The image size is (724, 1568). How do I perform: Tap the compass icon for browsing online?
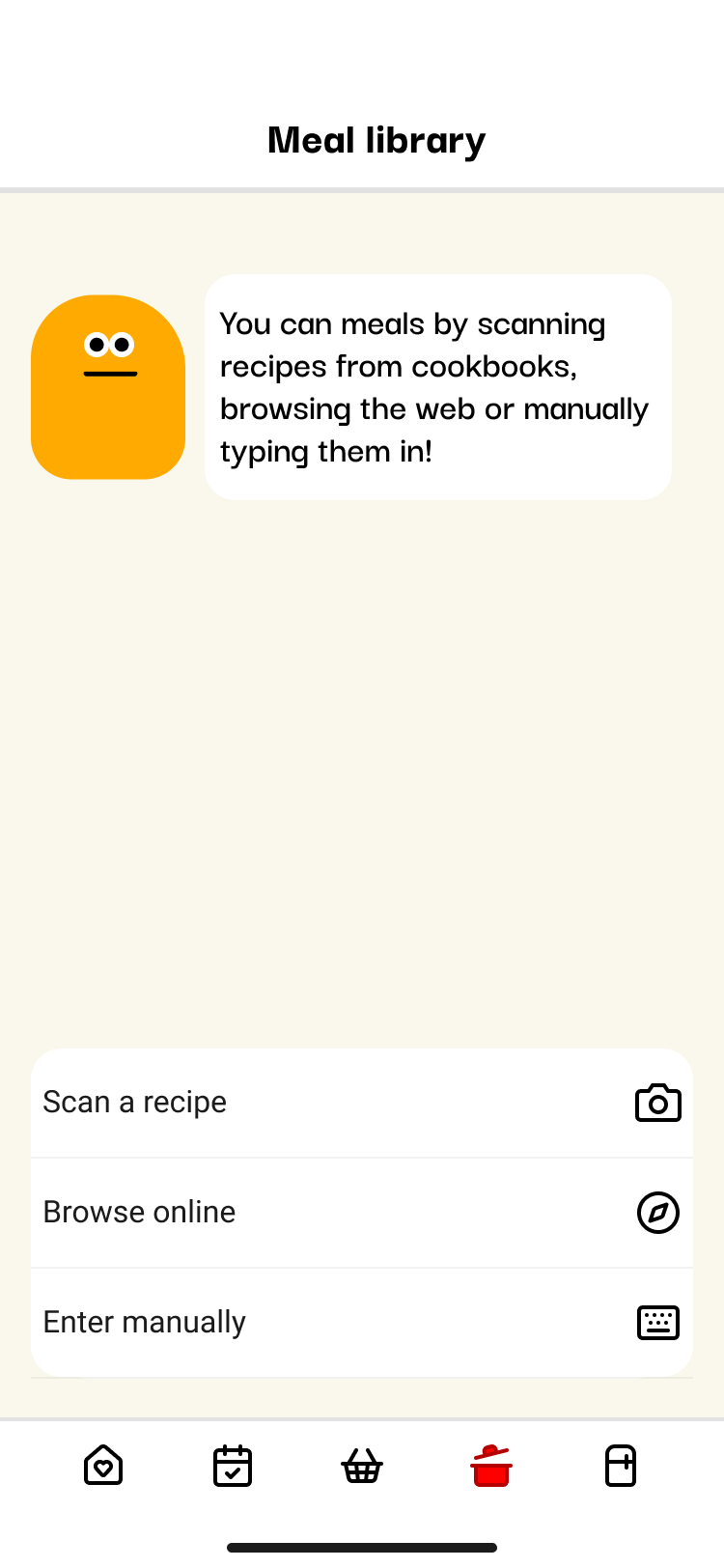point(657,1213)
